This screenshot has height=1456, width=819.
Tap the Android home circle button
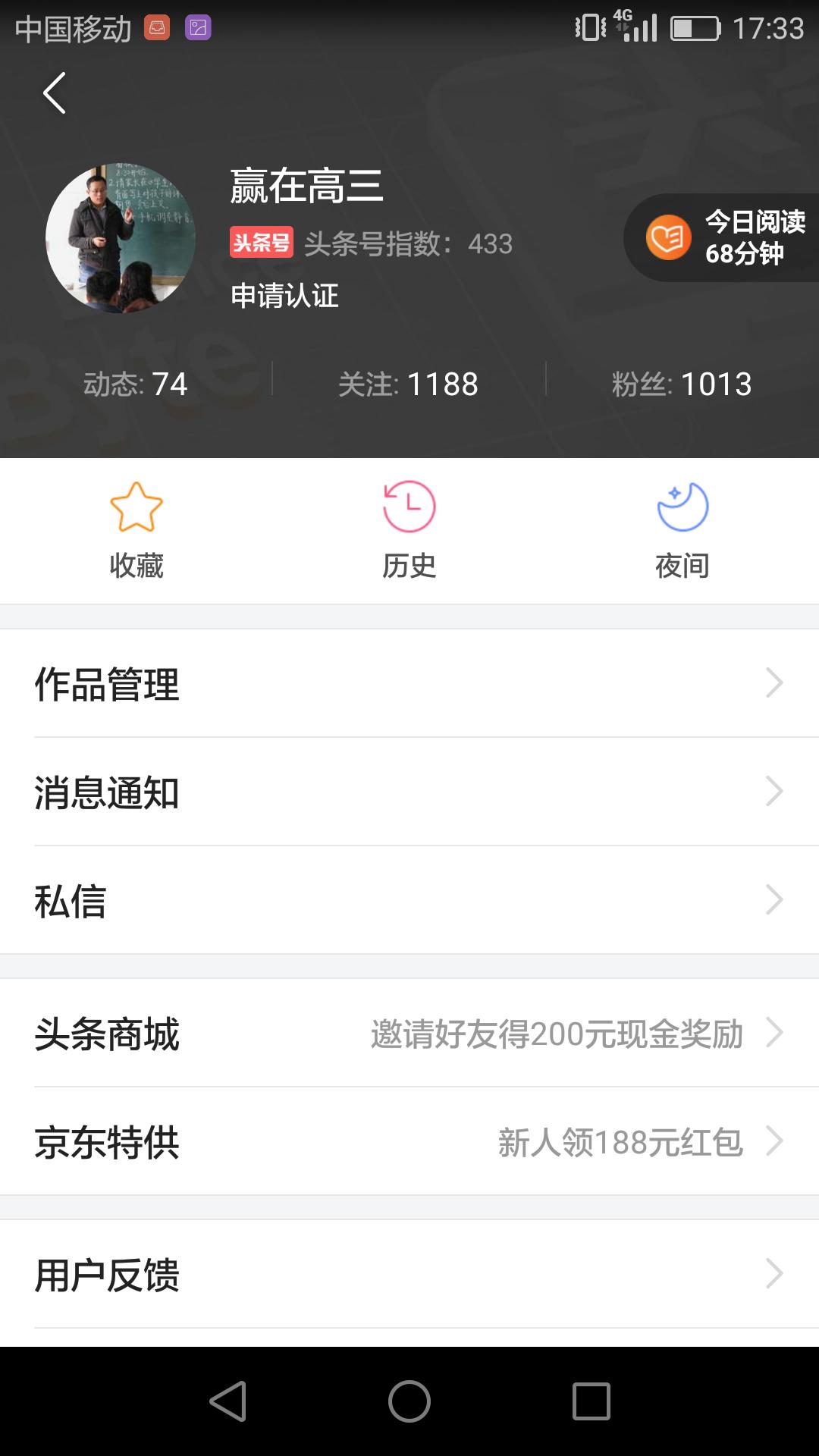coord(409,1399)
